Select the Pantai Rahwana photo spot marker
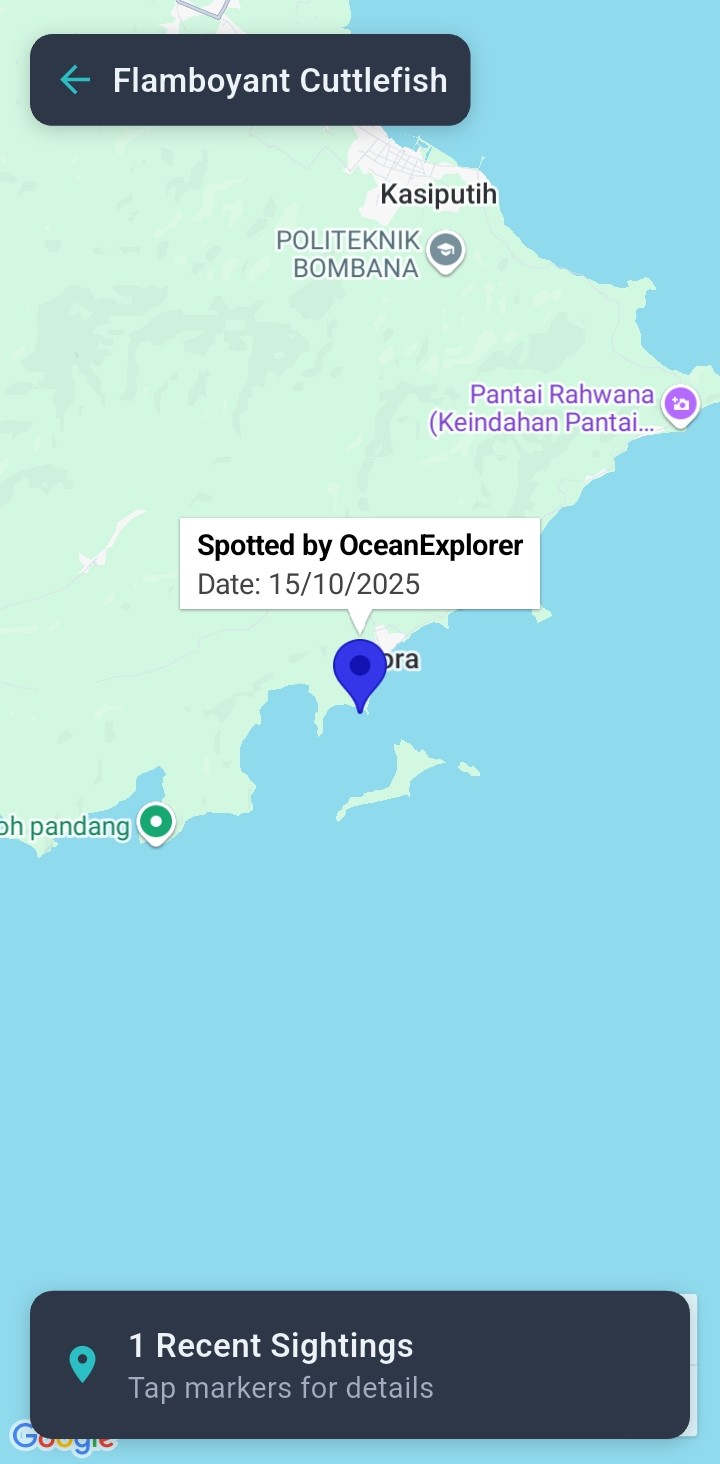The width and height of the screenshot is (720, 1464). click(x=681, y=405)
